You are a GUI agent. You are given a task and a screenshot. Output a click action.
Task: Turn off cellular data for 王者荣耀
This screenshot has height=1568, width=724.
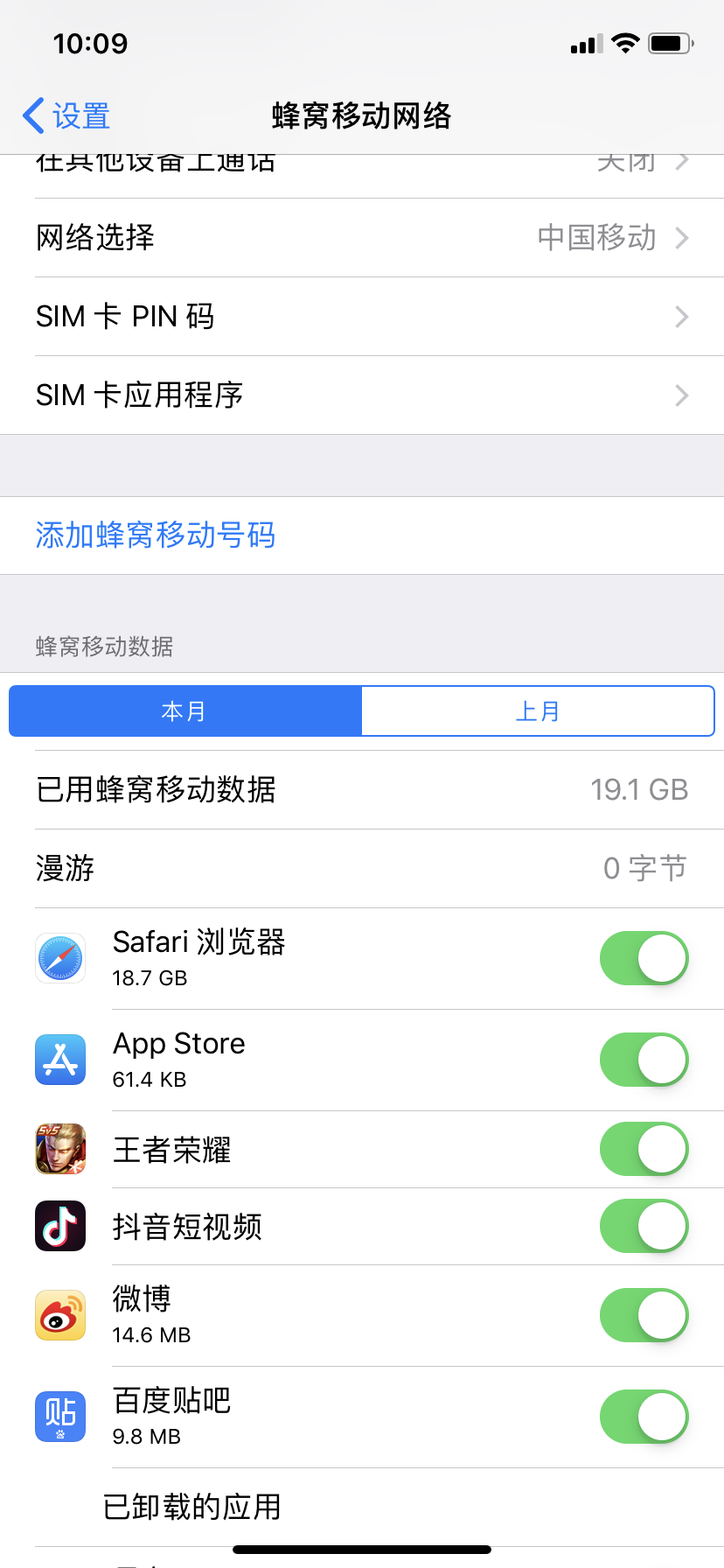click(644, 1149)
